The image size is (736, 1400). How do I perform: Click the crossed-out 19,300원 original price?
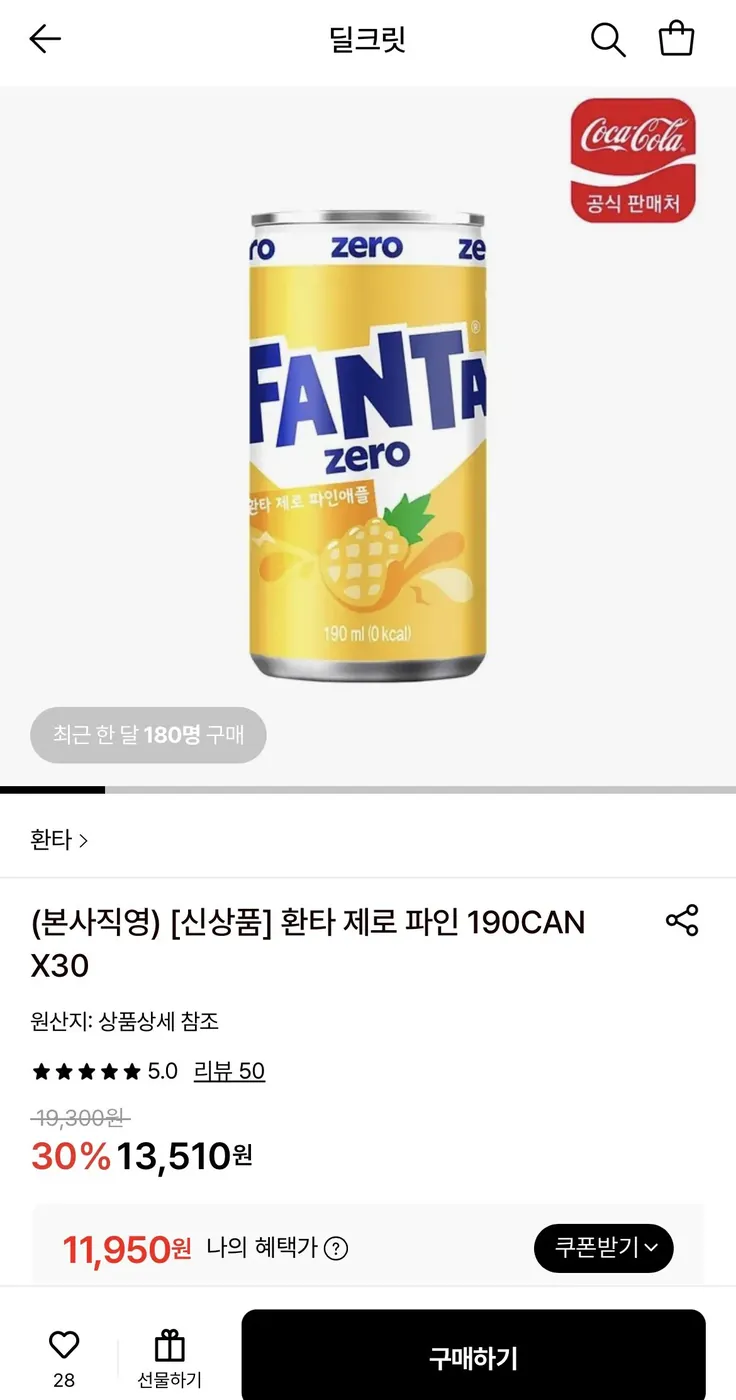coord(77,1118)
